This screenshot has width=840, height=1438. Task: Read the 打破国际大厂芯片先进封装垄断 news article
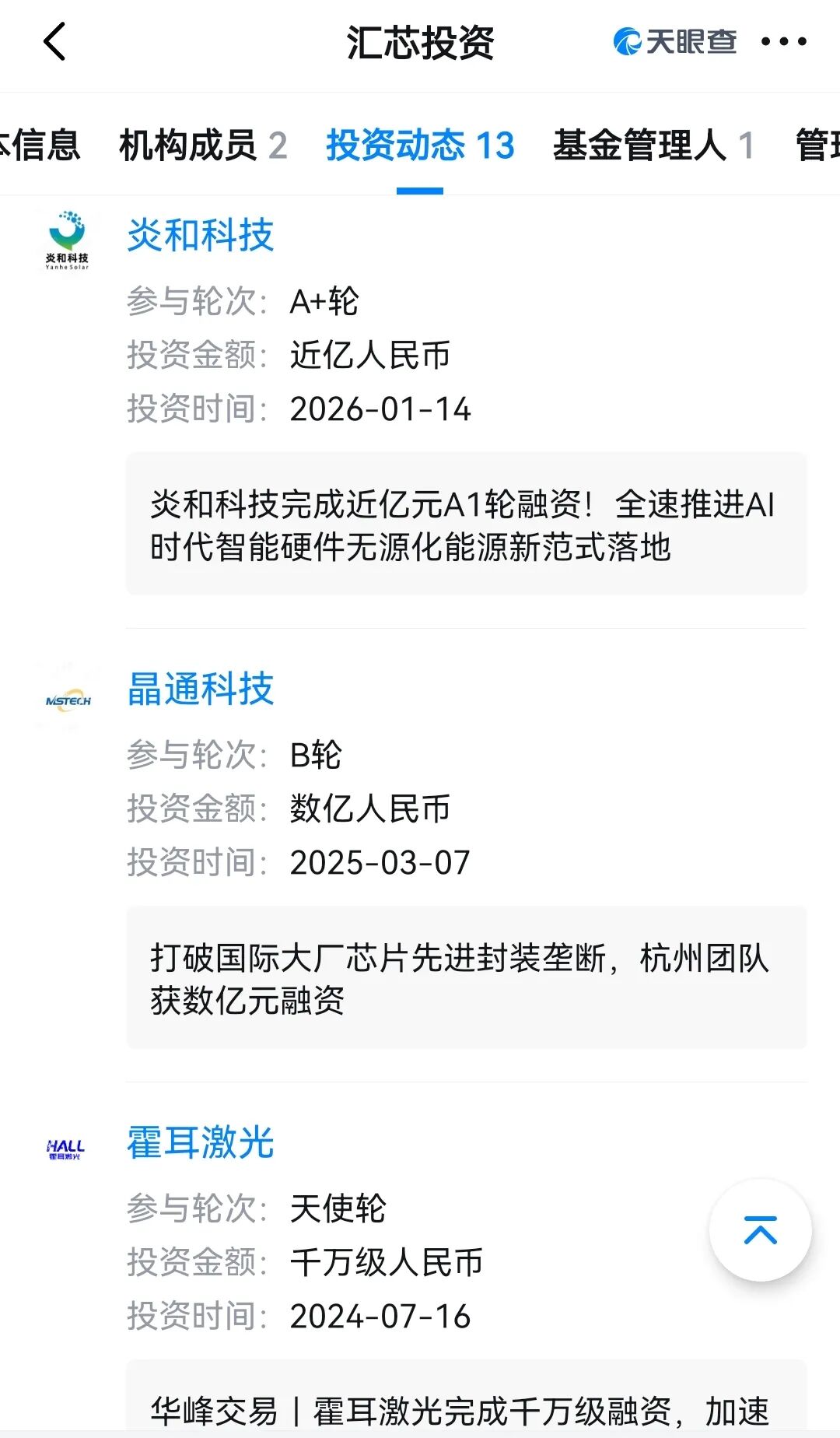[x=466, y=978]
